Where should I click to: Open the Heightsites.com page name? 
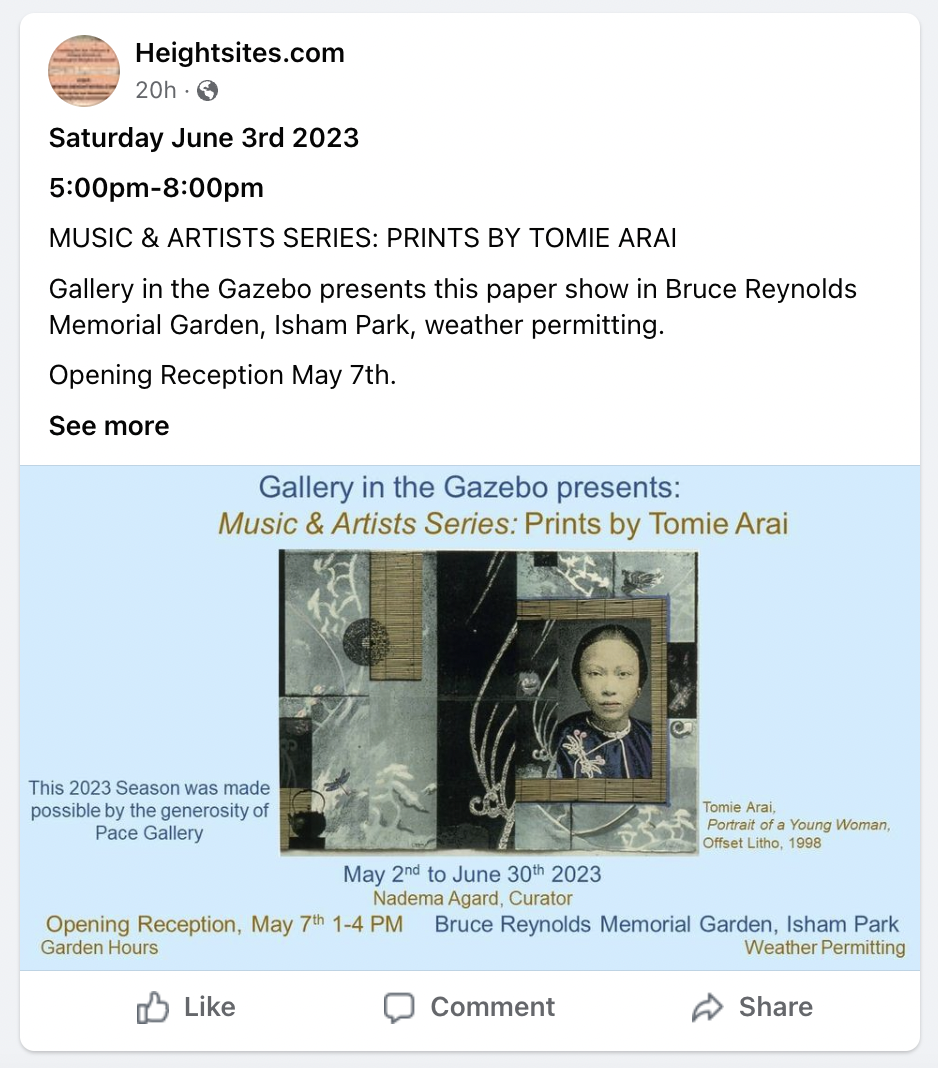tap(240, 53)
